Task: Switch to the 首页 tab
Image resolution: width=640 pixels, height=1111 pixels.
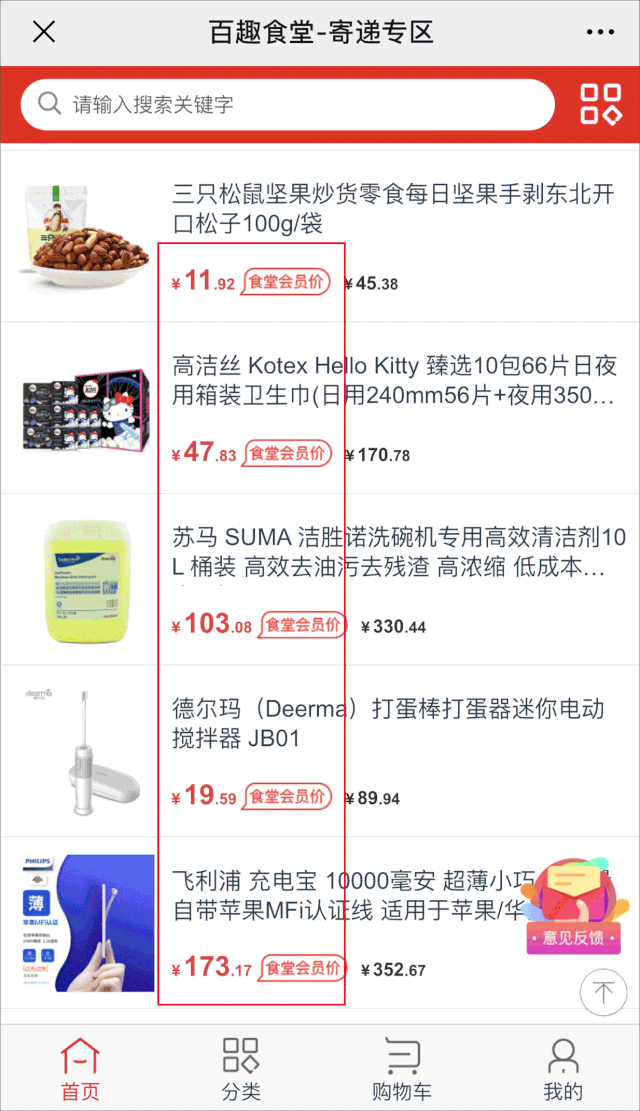Action: point(80,1068)
